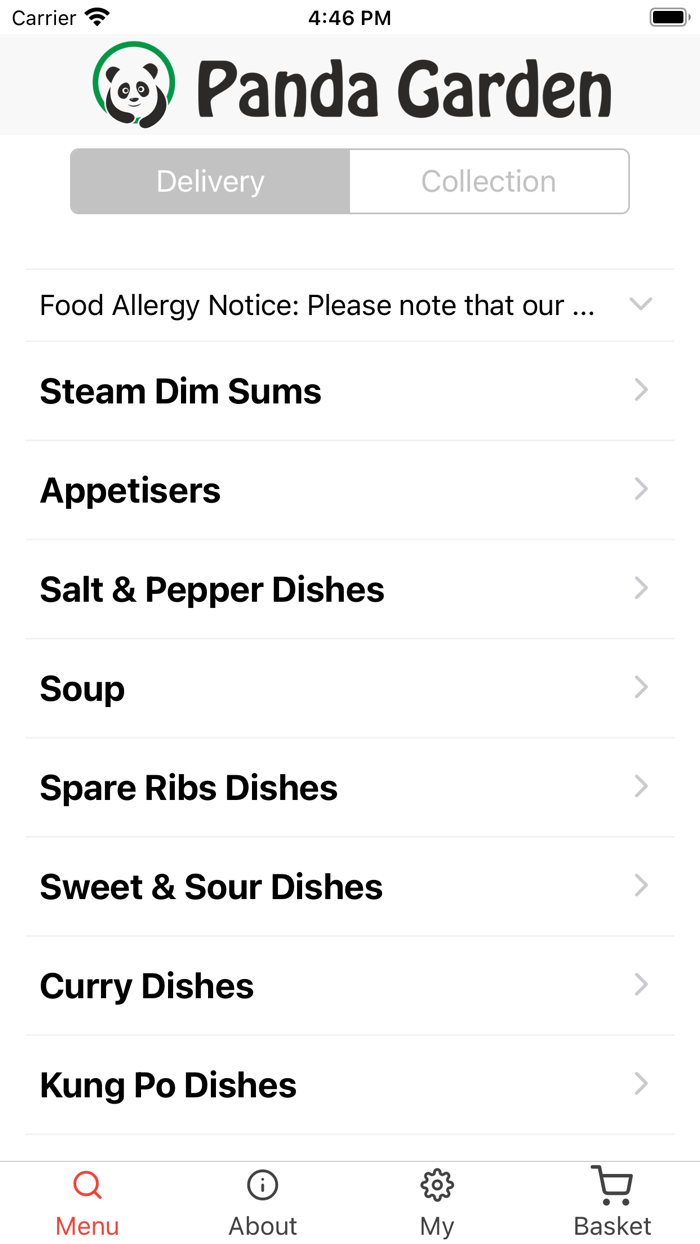Browse the Appetisers category
Image resolution: width=700 pixels, height=1244 pixels.
[x=349, y=490]
